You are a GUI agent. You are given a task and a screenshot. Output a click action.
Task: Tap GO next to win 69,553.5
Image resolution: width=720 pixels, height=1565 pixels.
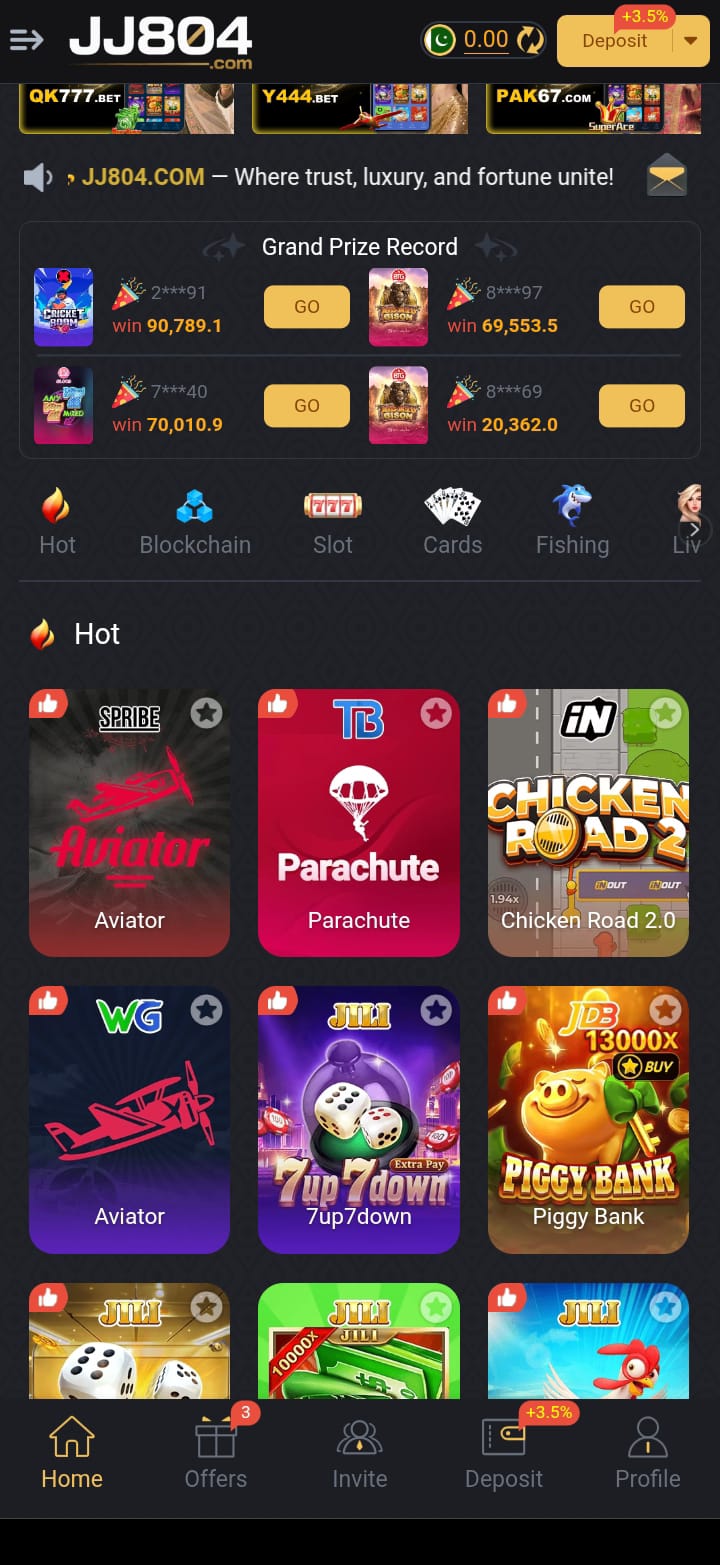click(x=641, y=307)
